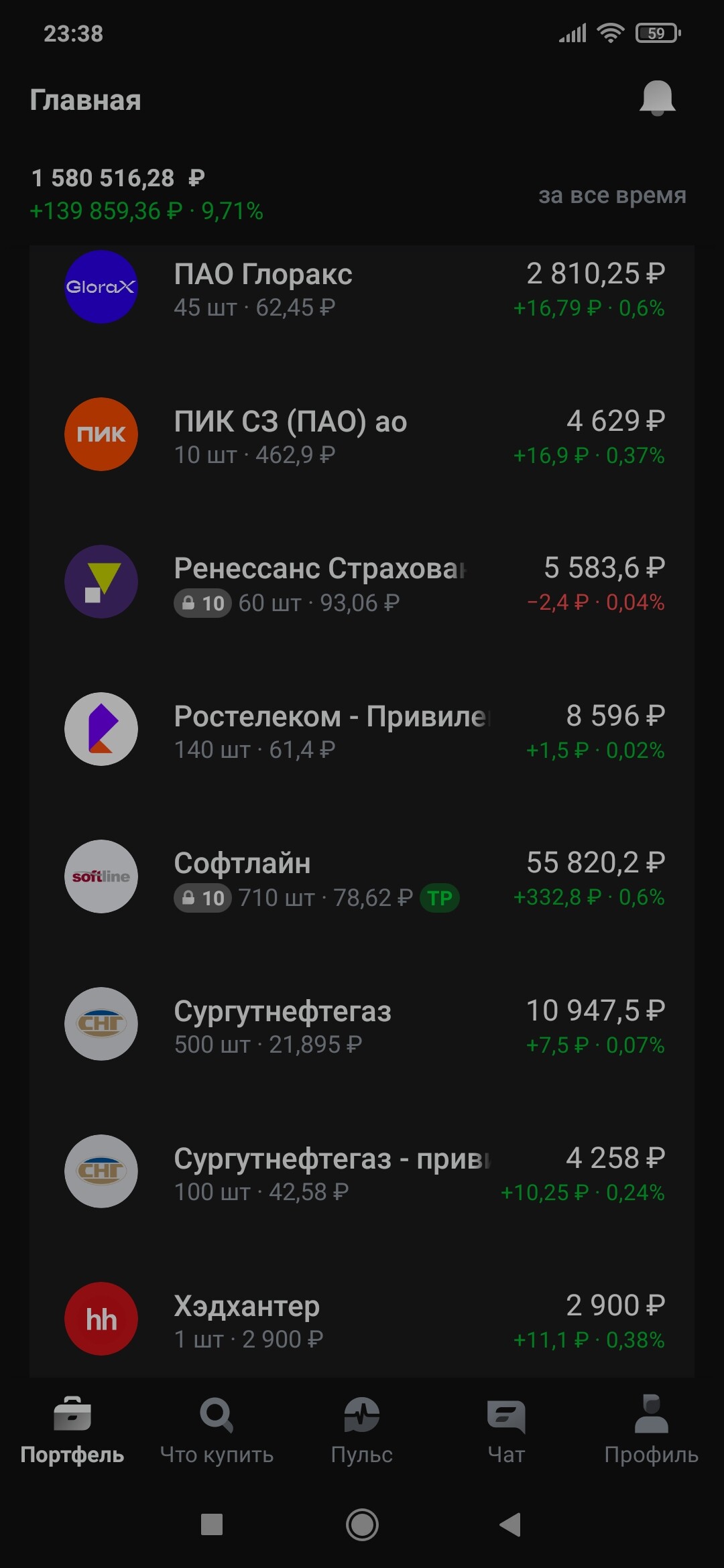Tap the system back button
Viewport: 724px width, 1568px height.
[511, 1525]
